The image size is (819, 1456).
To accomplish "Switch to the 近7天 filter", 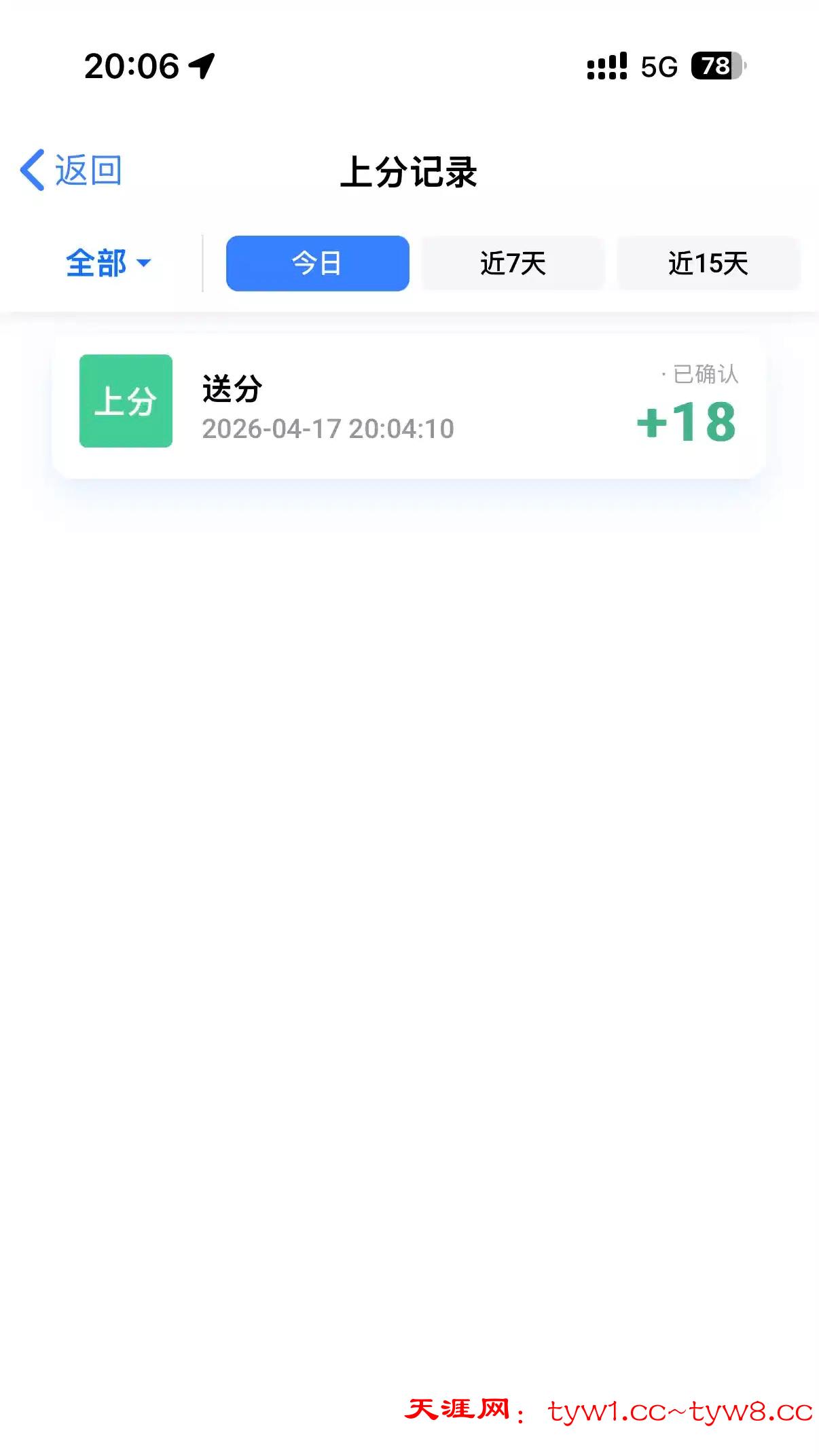I will click(x=513, y=263).
